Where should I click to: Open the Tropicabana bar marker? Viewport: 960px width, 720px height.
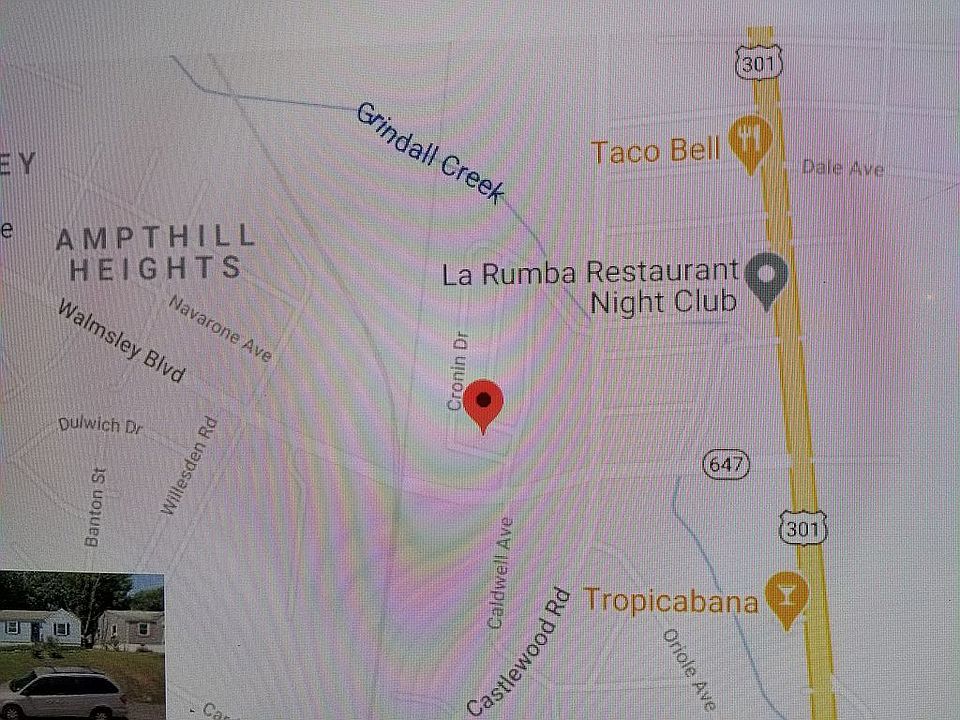(787, 599)
